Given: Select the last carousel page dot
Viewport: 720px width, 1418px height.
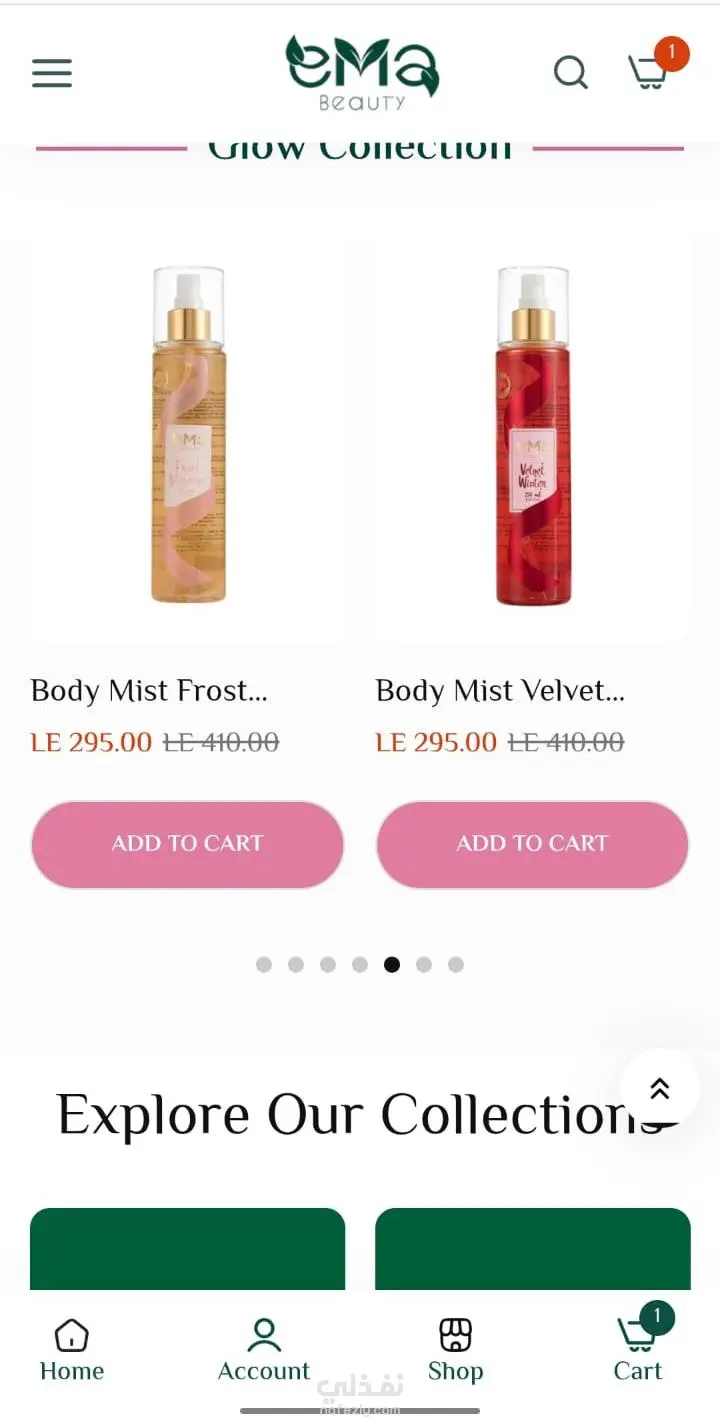Looking at the screenshot, I should click(456, 965).
